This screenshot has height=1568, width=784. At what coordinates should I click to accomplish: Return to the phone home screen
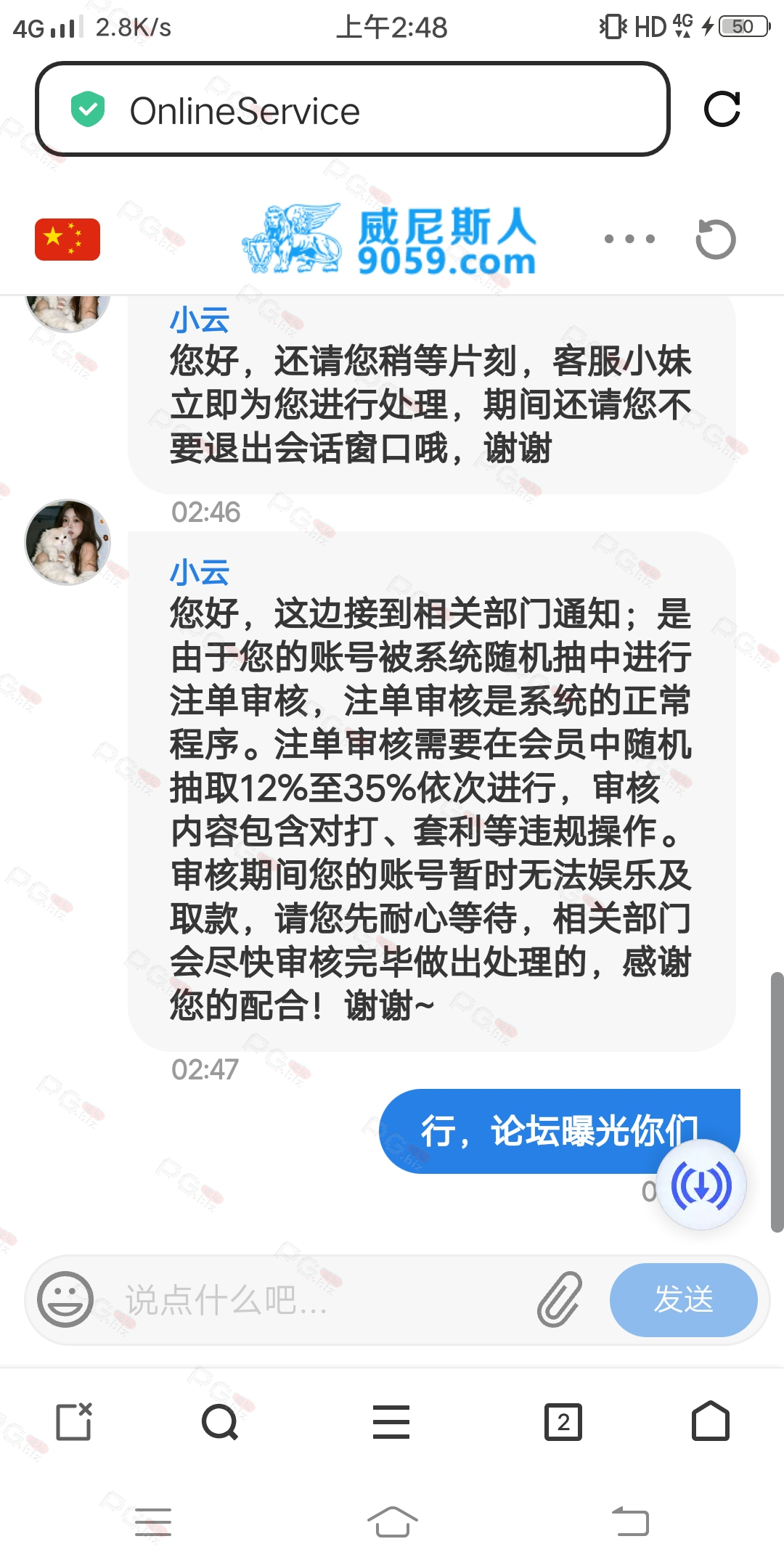tap(392, 1521)
